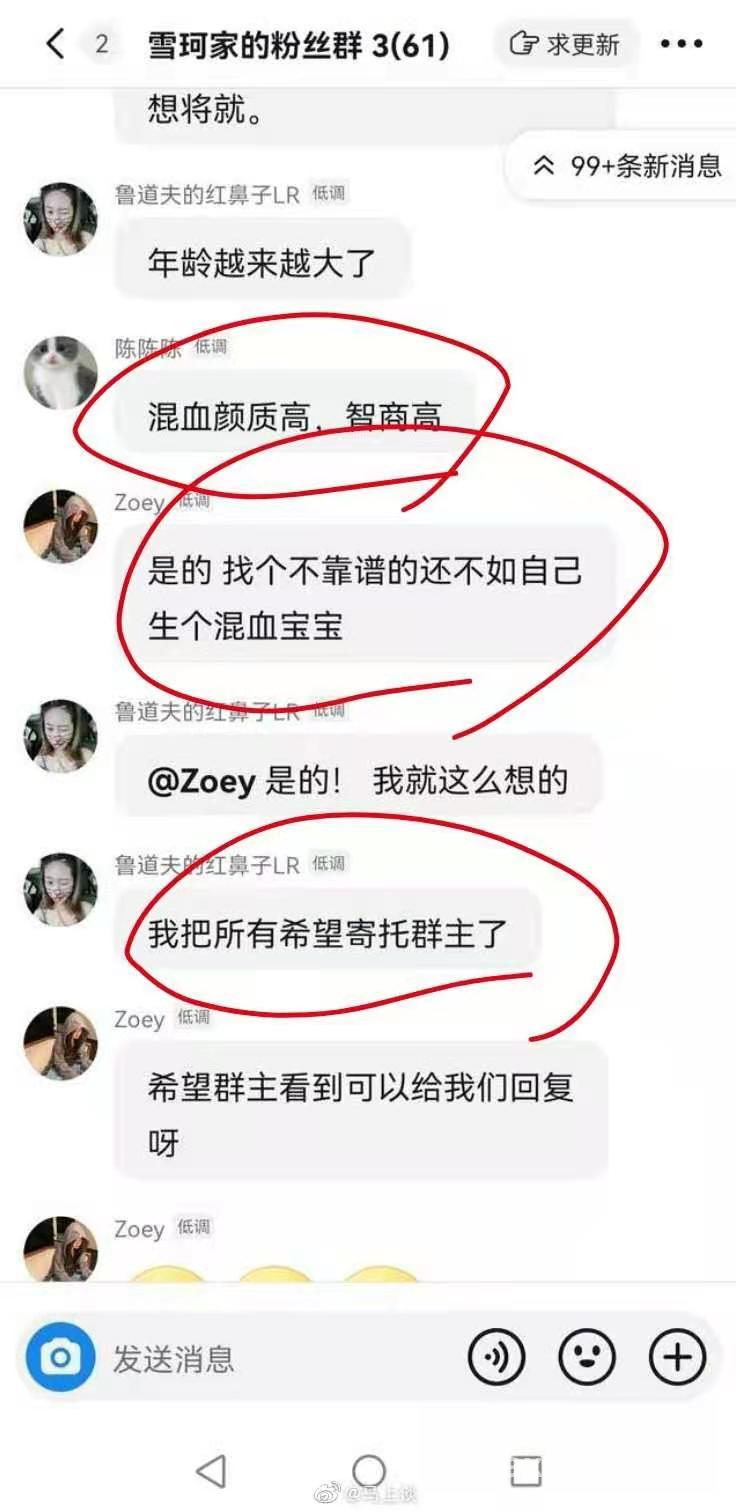736x1512 pixels.
Task: Open the plus attachment menu
Action: [x=677, y=1358]
